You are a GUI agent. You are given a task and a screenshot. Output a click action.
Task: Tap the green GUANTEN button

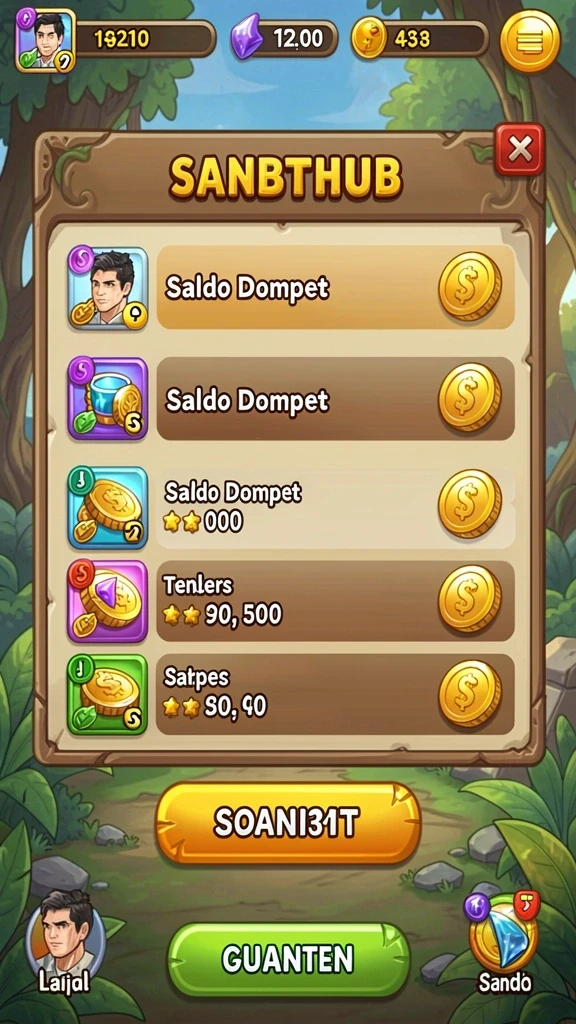pos(289,959)
